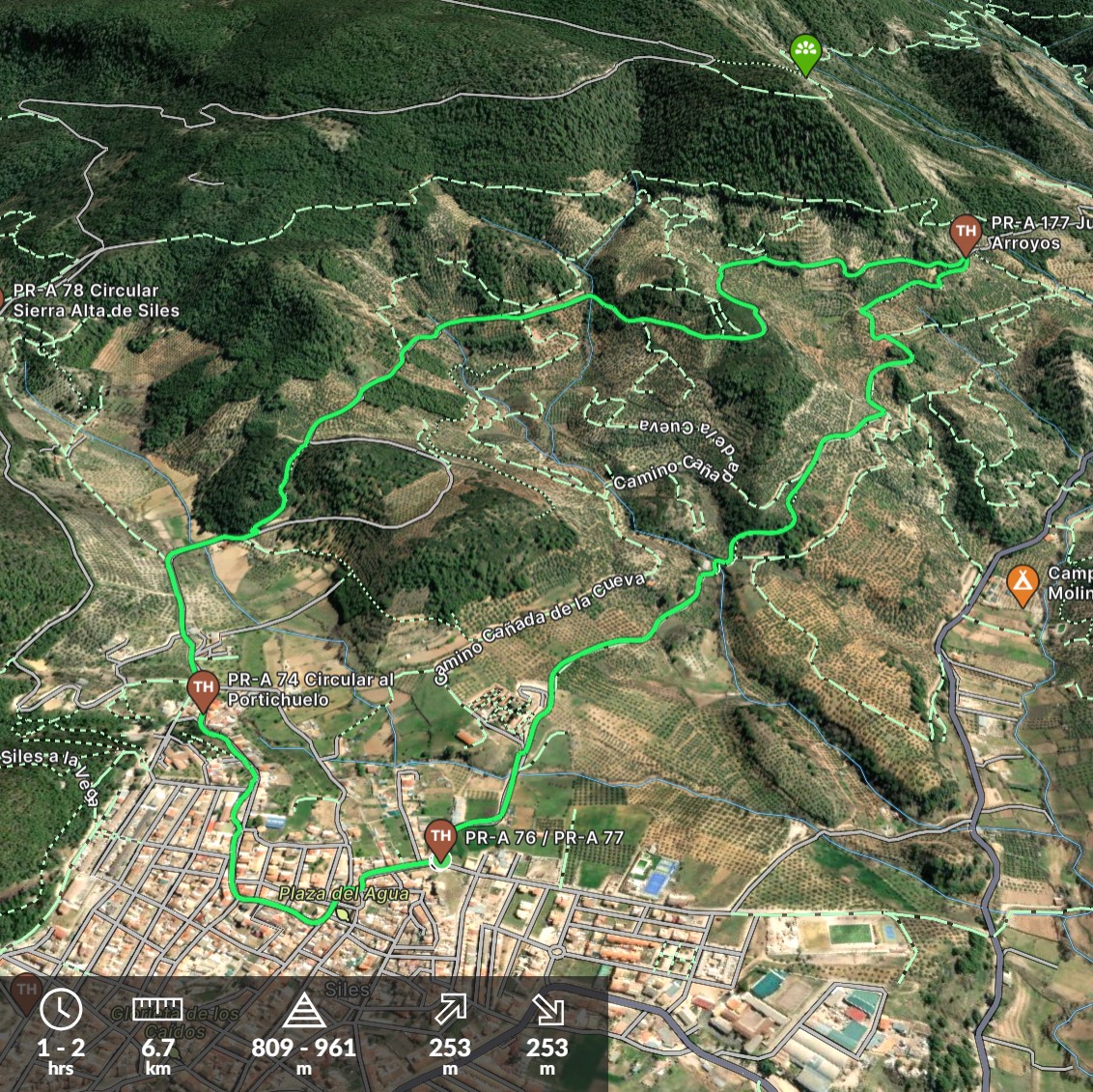
Task: Open the PR-A 76 / PR-A 77 trailhead marker
Action: 440,837
